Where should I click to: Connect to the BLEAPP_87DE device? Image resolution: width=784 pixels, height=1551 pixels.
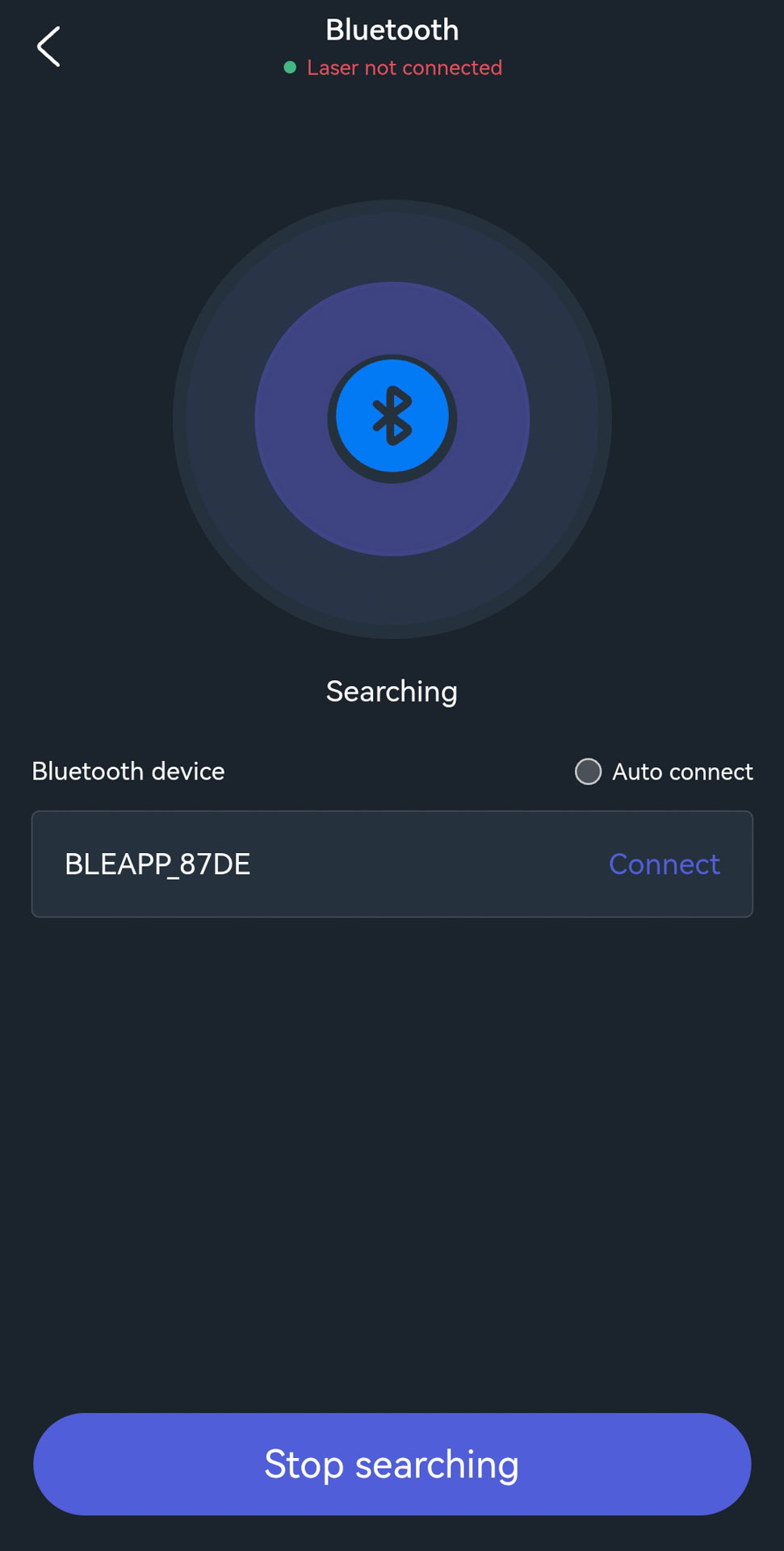click(x=664, y=864)
